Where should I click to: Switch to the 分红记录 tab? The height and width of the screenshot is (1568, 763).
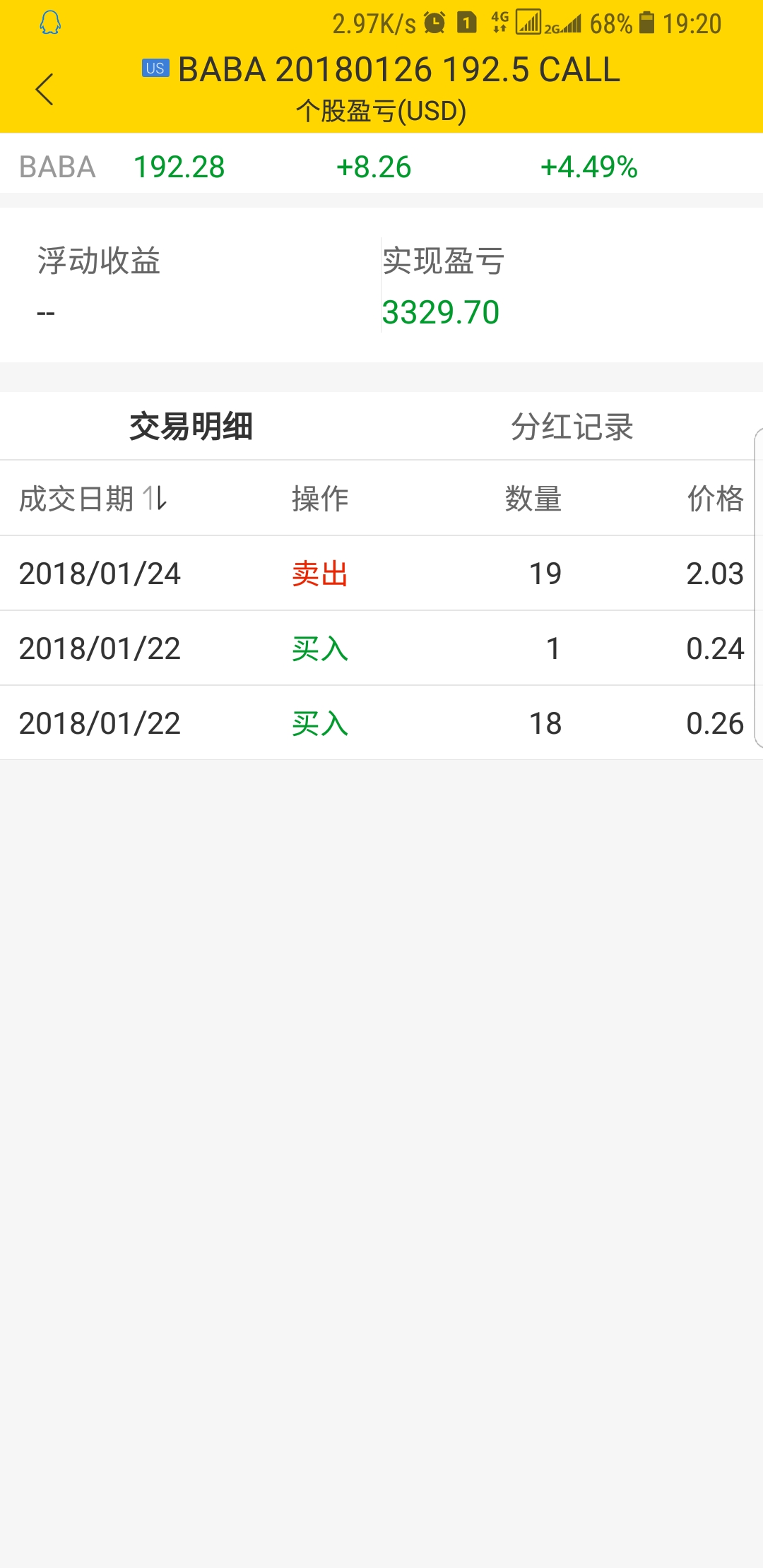pyautogui.click(x=572, y=427)
